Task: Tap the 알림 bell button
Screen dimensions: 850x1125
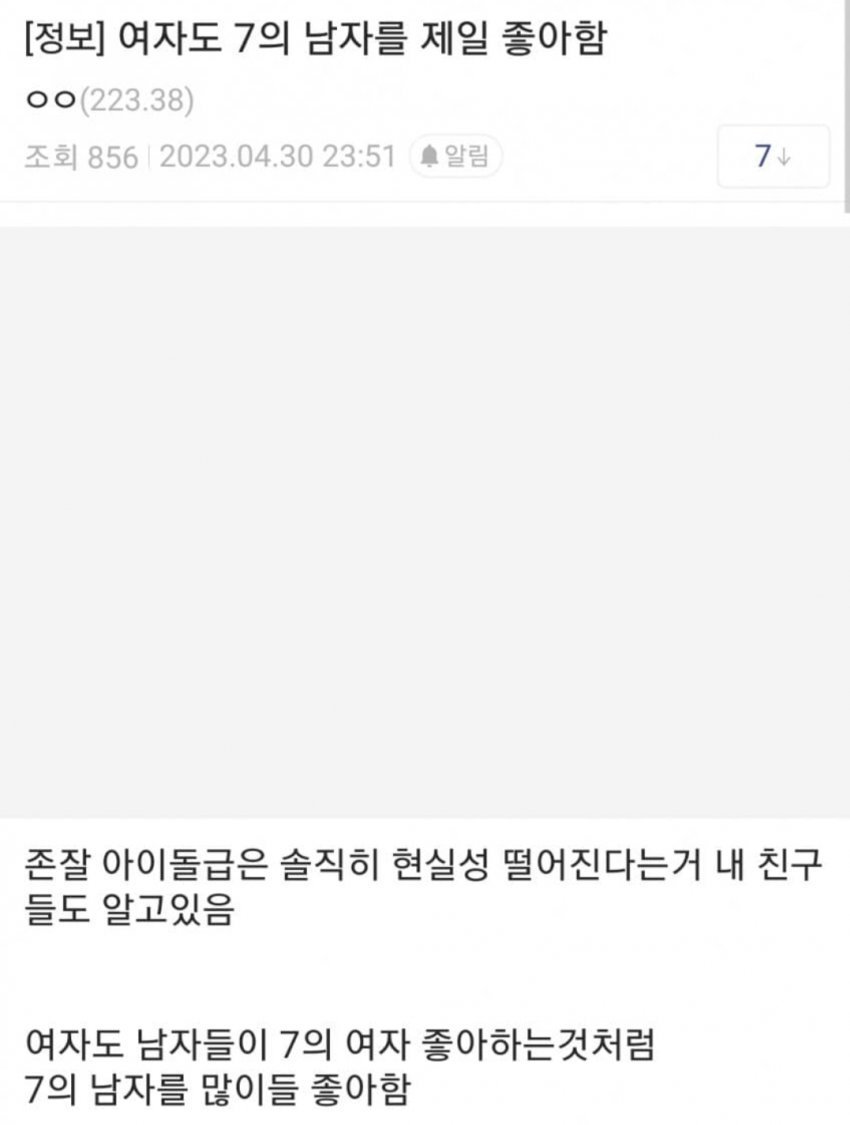Action: [456, 157]
